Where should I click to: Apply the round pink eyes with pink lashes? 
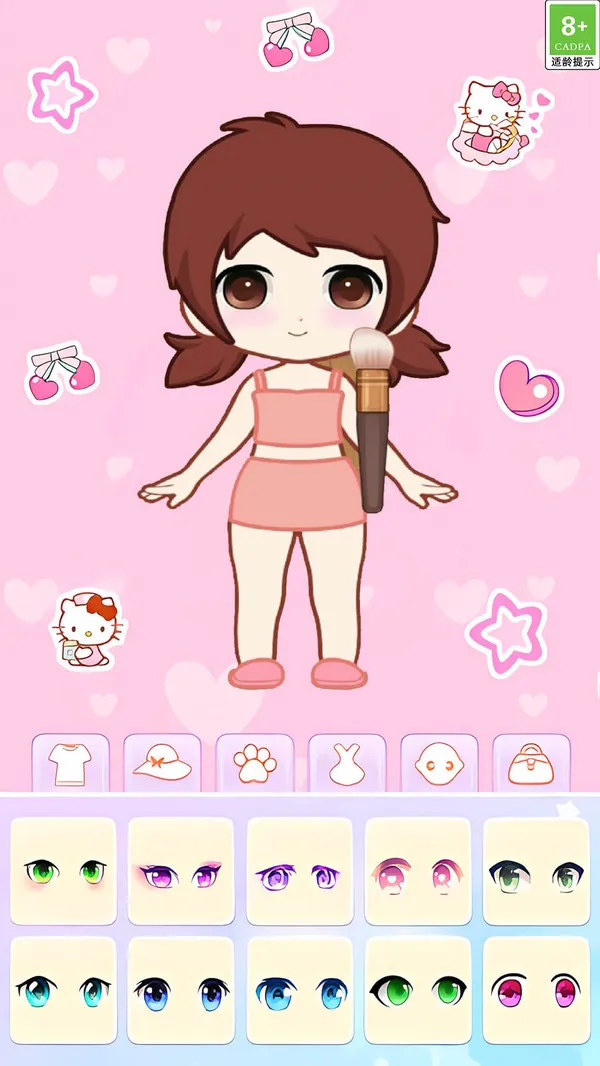pos(417,871)
